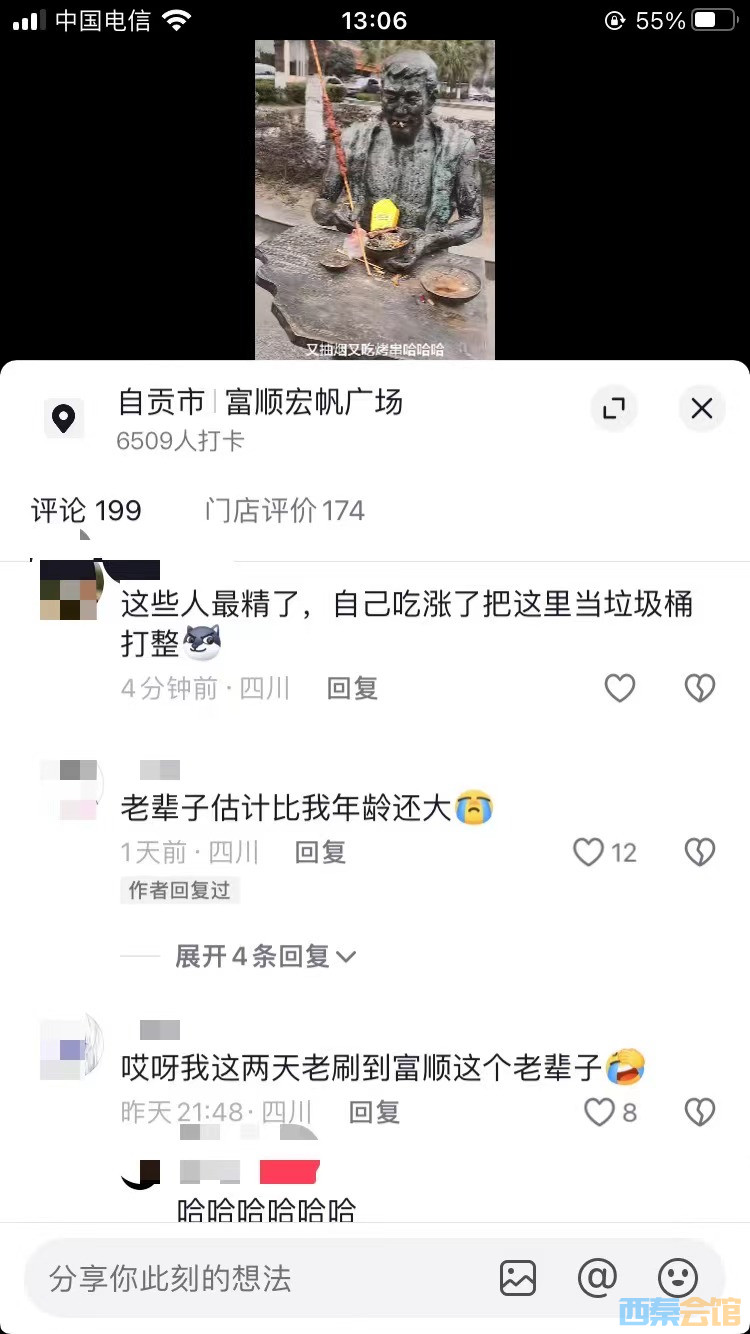Screen dimensions: 750x1334
Task: Dislike the comment about 垃圾桶打整
Action: point(699,688)
